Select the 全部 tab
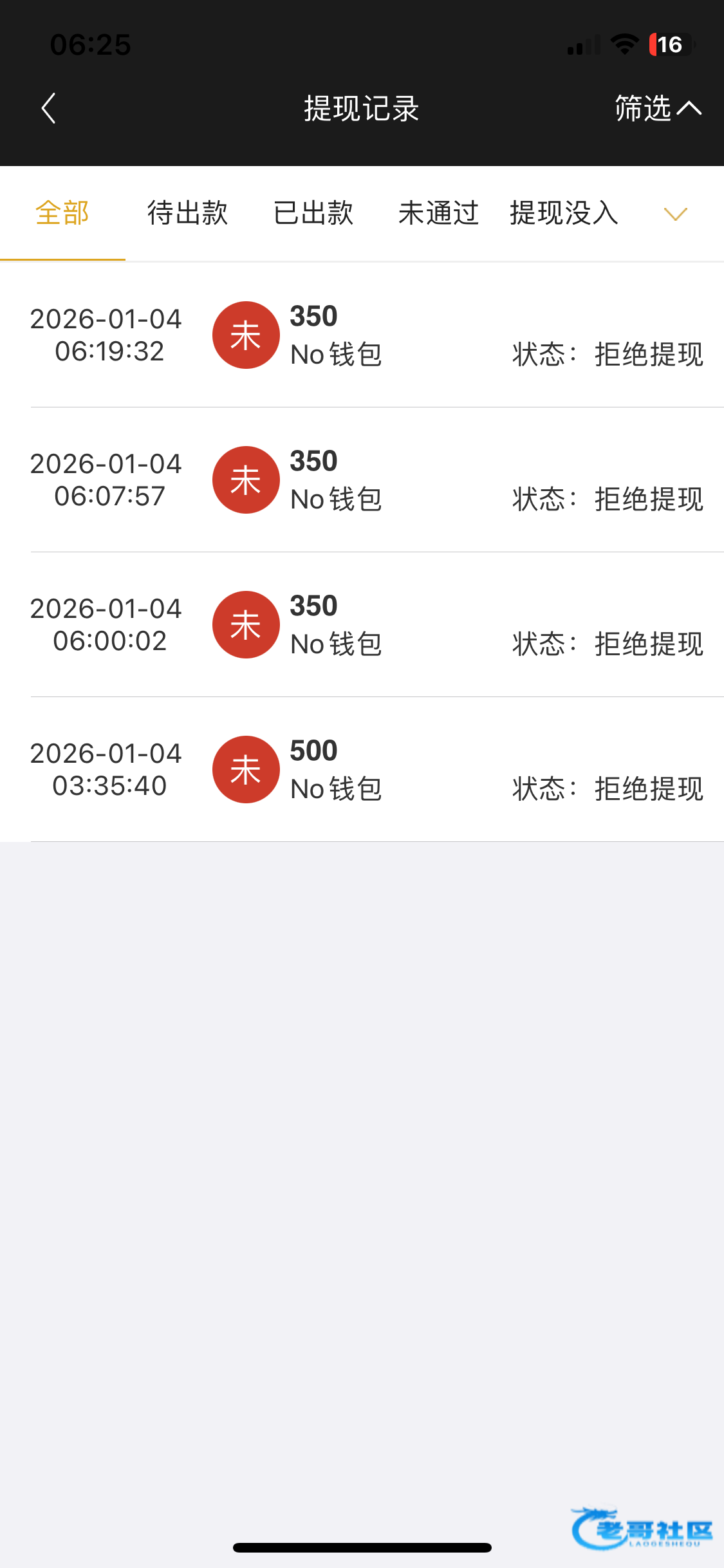This screenshot has height=1568, width=724. (62, 213)
